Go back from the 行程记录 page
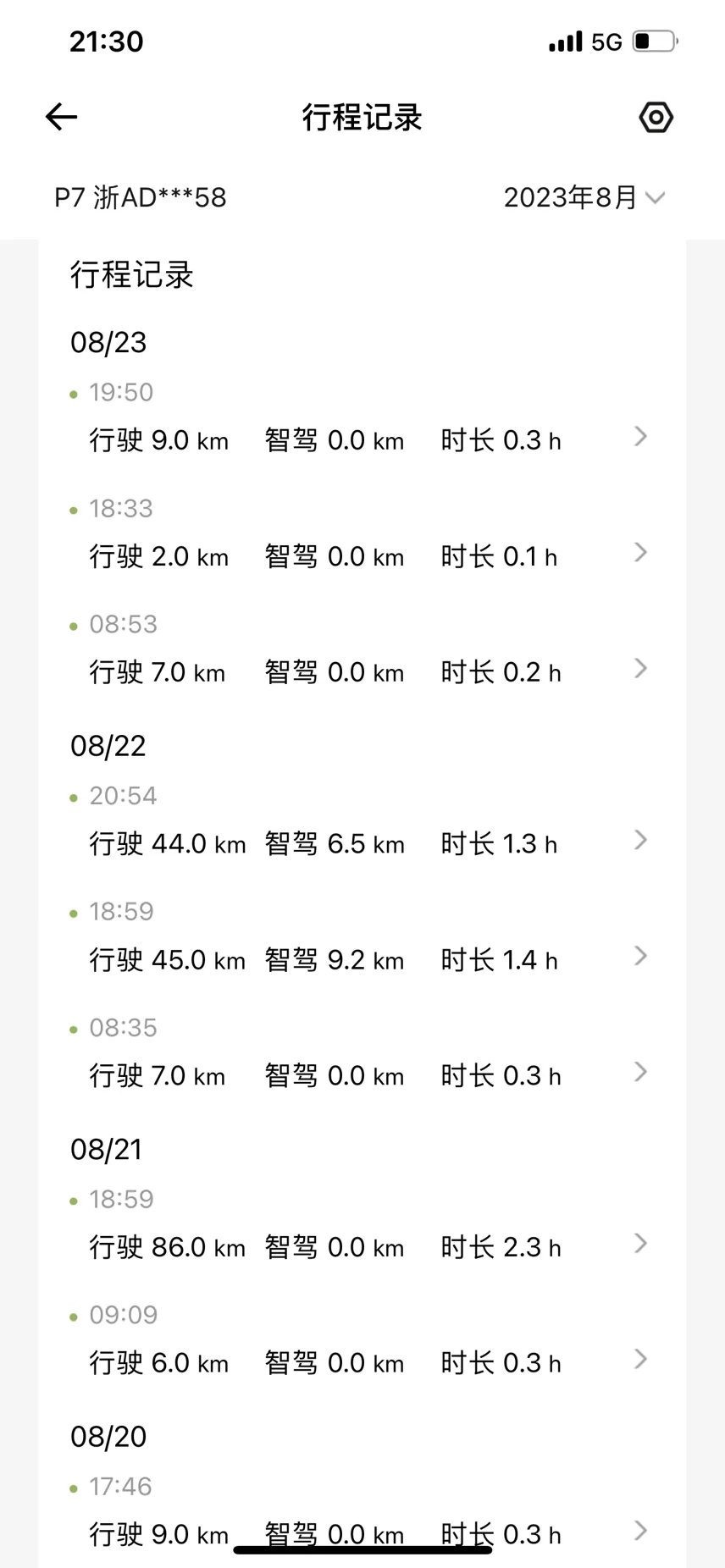Image resolution: width=725 pixels, height=1568 pixels. coord(61,117)
